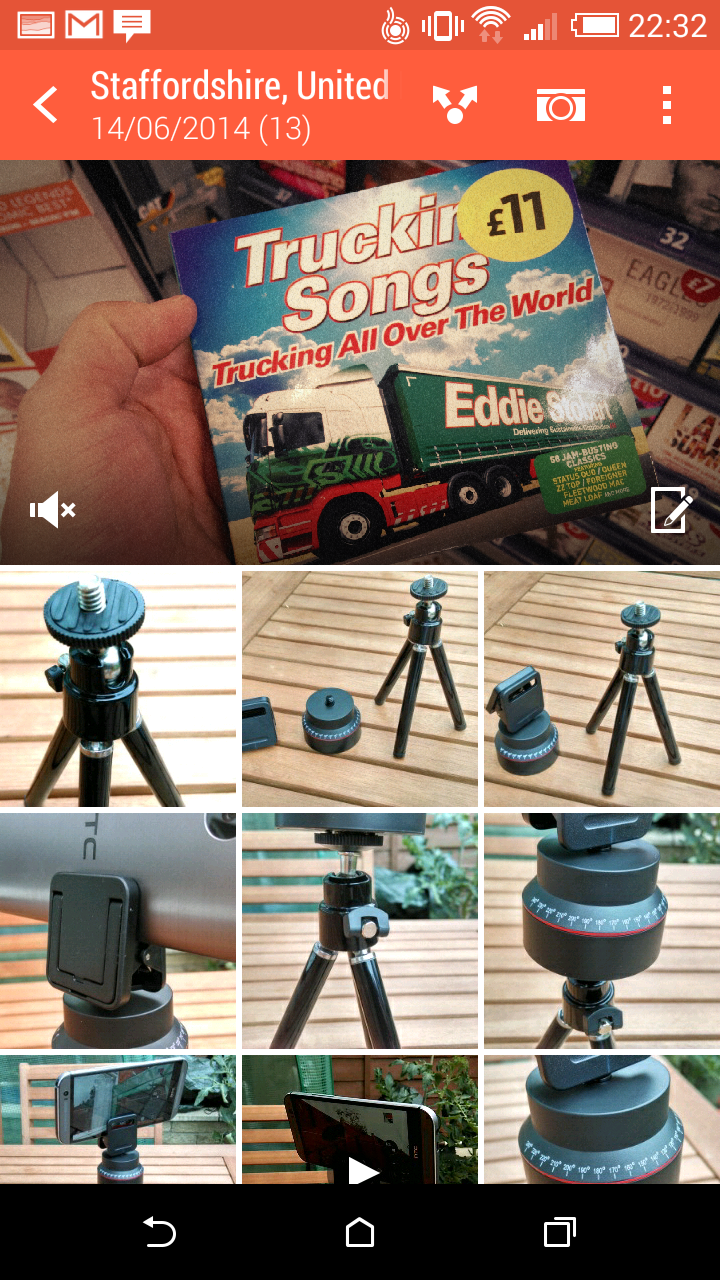720x1280 pixels.
Task: Launch the camera from the header
Action: 560,104
